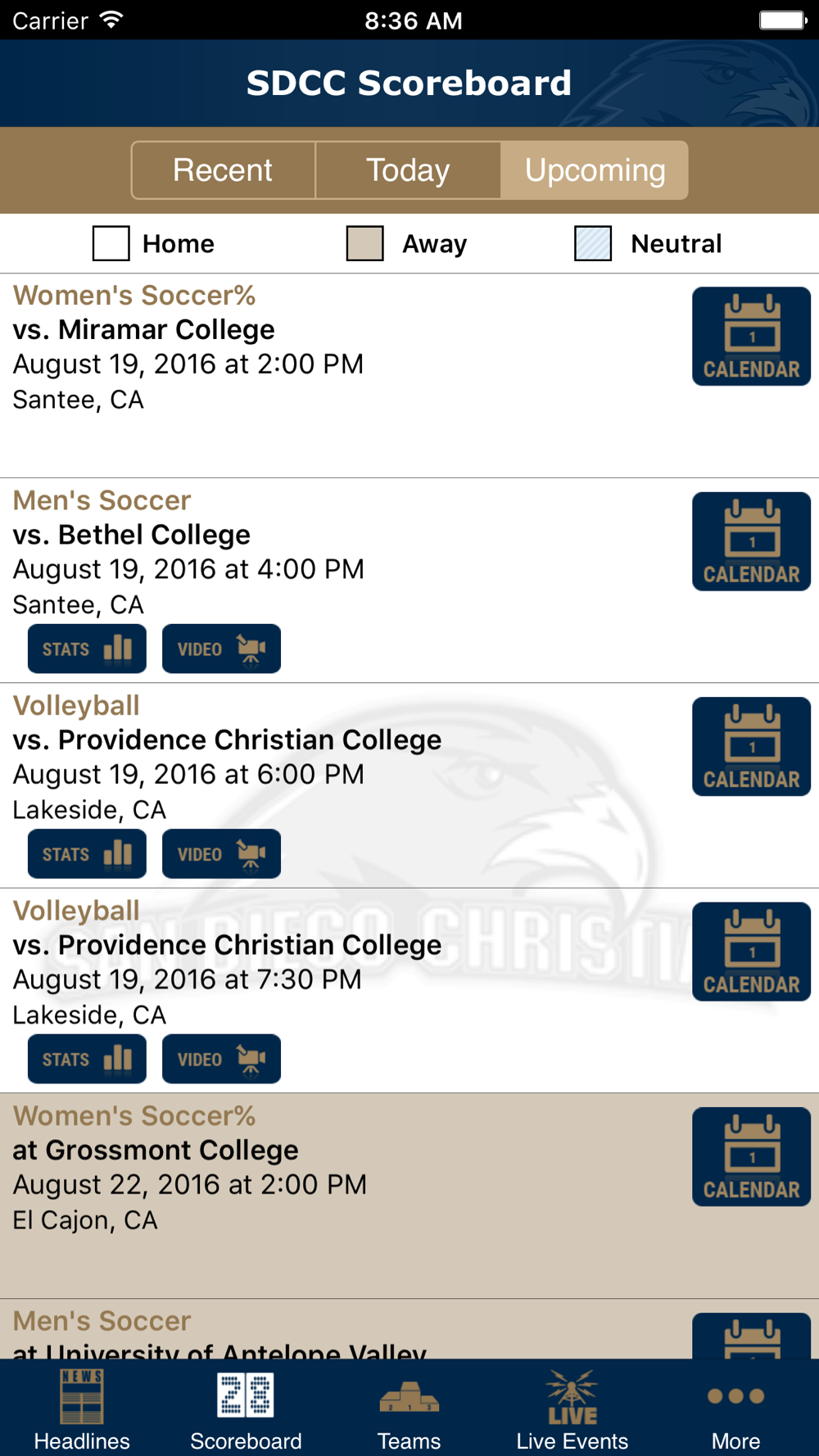
Task: Add Grossmont College game to calendar
Action: [751, 1157]
